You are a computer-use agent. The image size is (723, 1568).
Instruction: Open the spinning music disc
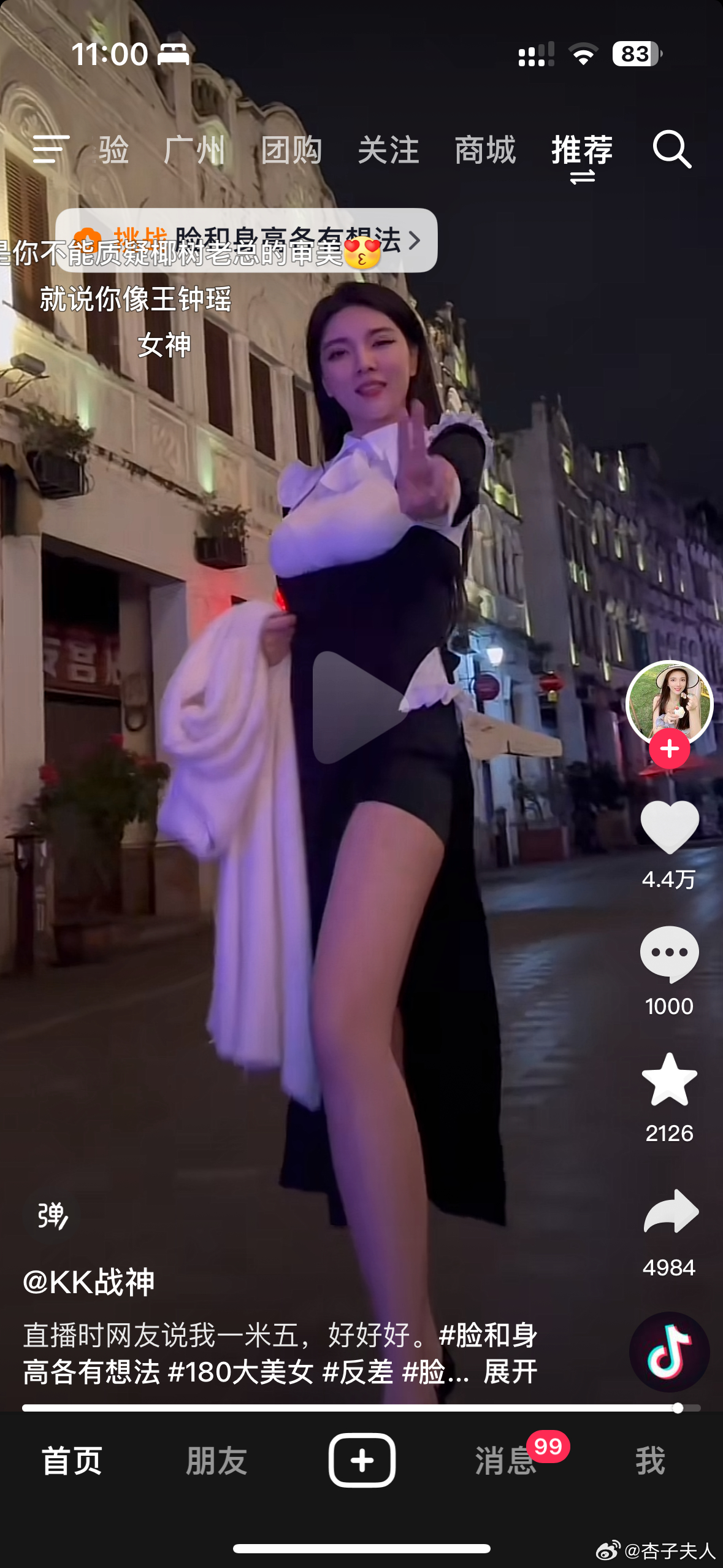pos(669,1351)
